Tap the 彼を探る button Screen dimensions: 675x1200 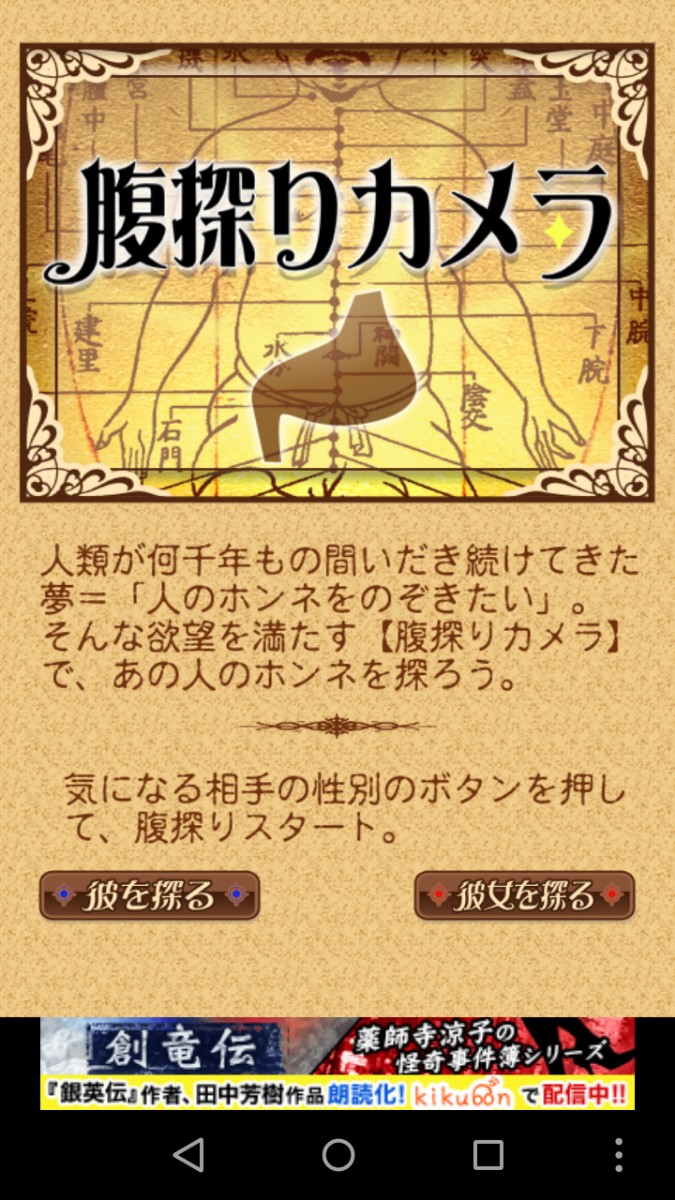149,895
